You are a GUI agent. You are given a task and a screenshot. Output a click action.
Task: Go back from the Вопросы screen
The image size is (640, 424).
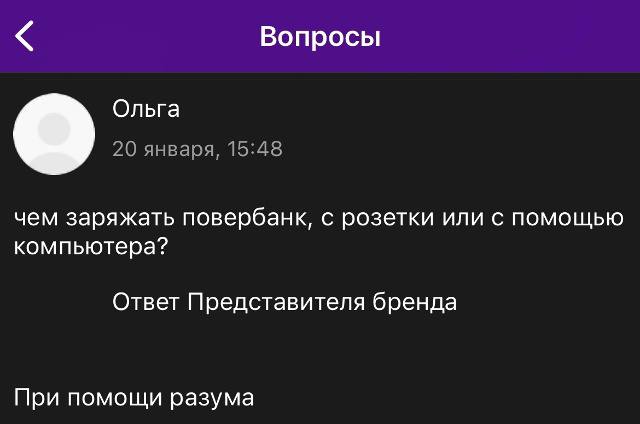pyautogui.click(x=26, y=36)
